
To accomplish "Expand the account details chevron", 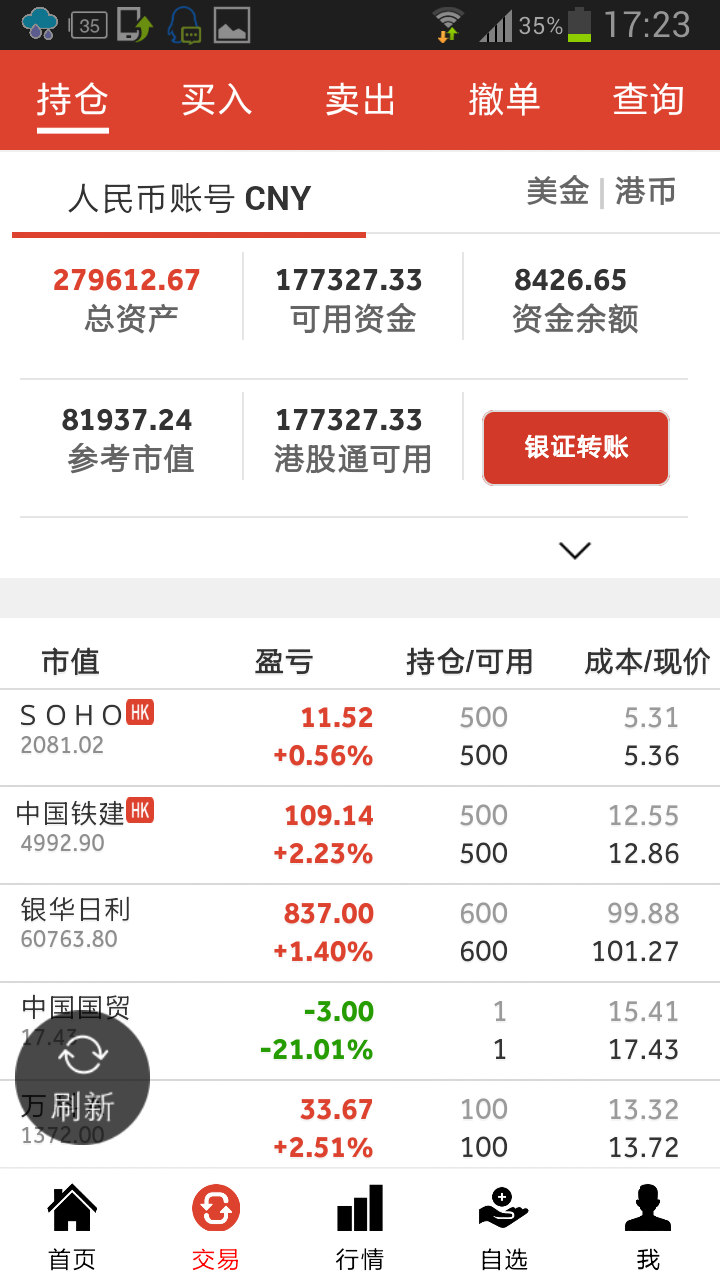I will [575, 550].
